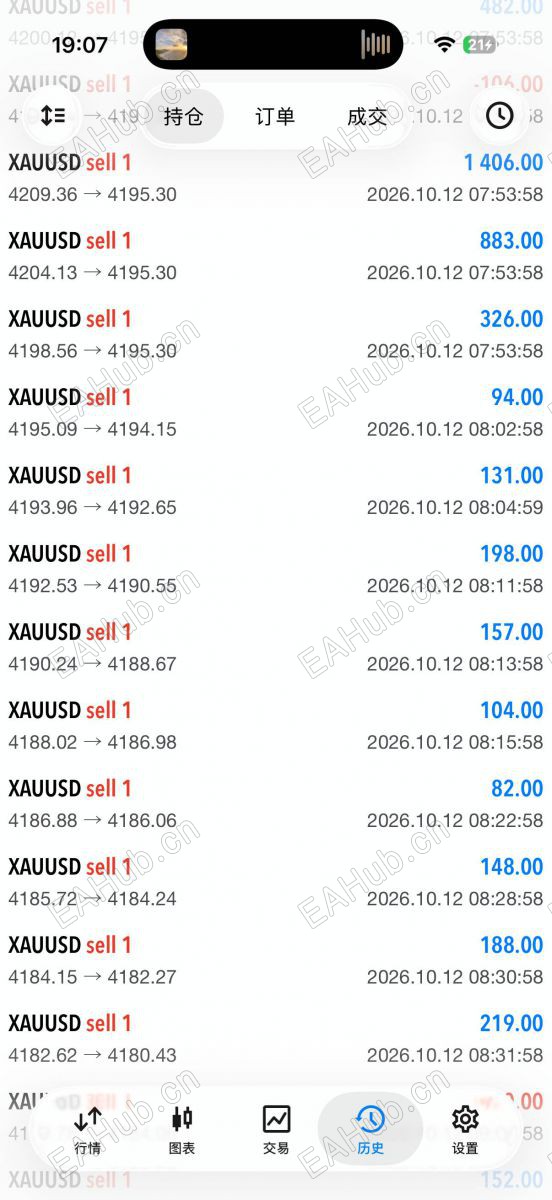The image size is (552, 1200).
Task: Open the 设置 settings tab
Action: point(465,1131)
